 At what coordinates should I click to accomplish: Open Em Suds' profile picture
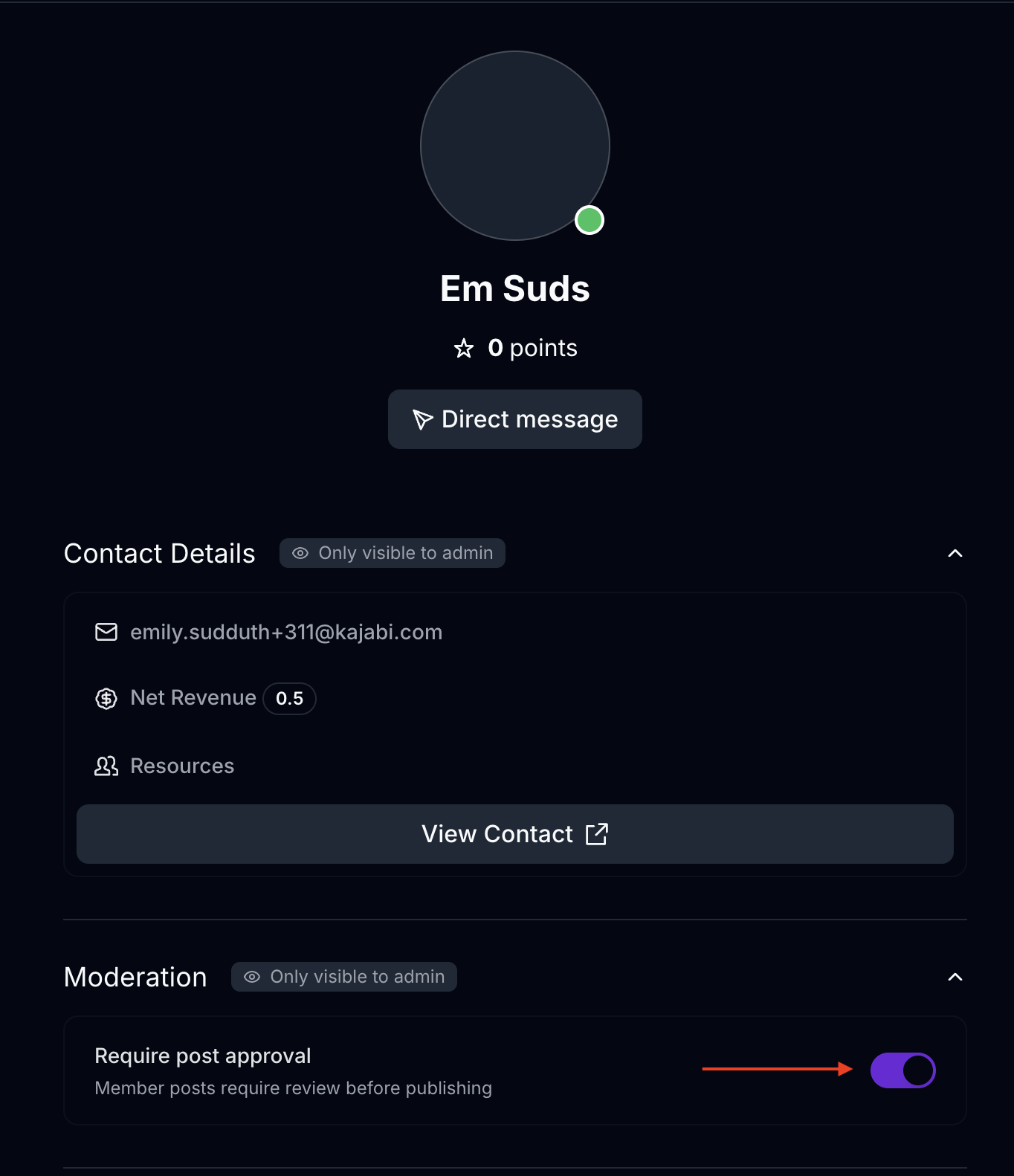[x=514, y=146]
